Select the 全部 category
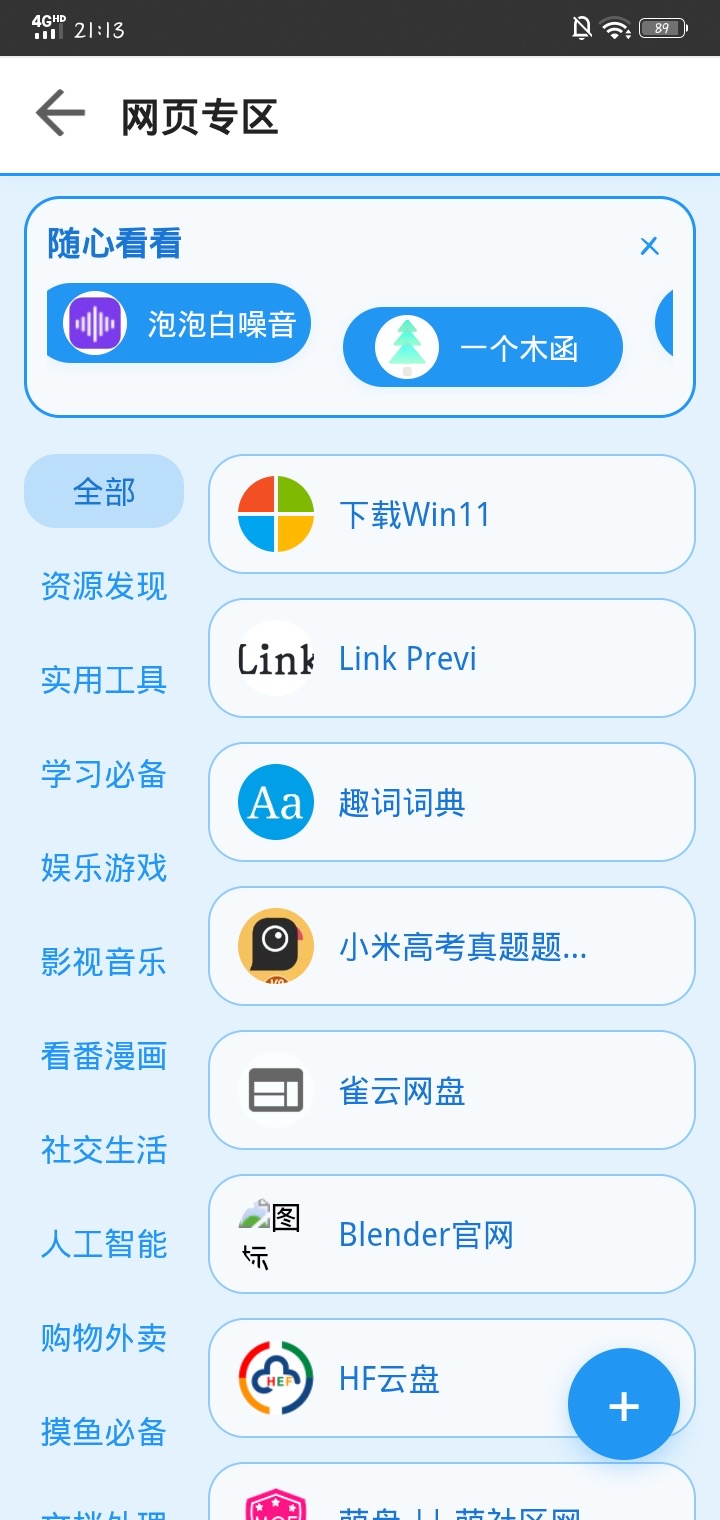Image resolution: width=720 pixels, height=1520 pixels. pyautogui.click(x=104, y=491)
